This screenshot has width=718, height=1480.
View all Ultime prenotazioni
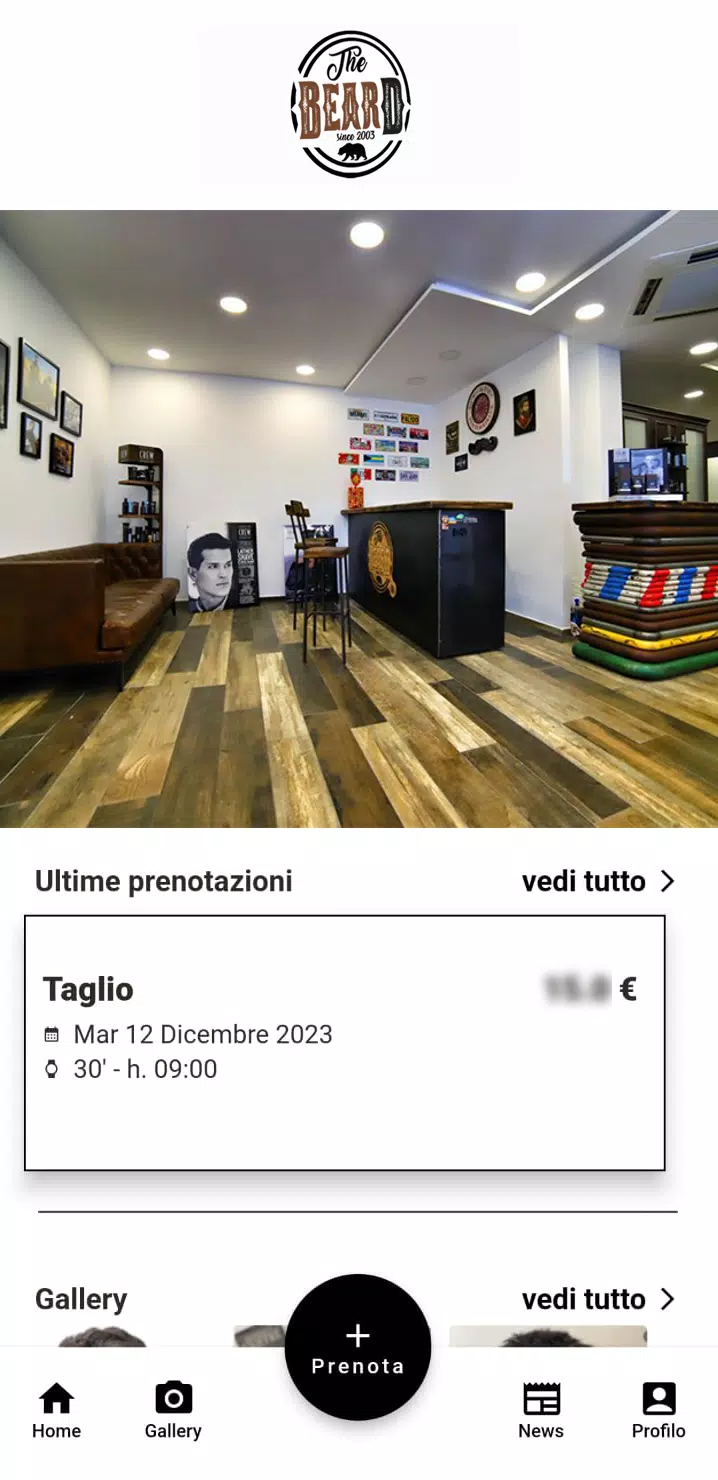point(598,881)
